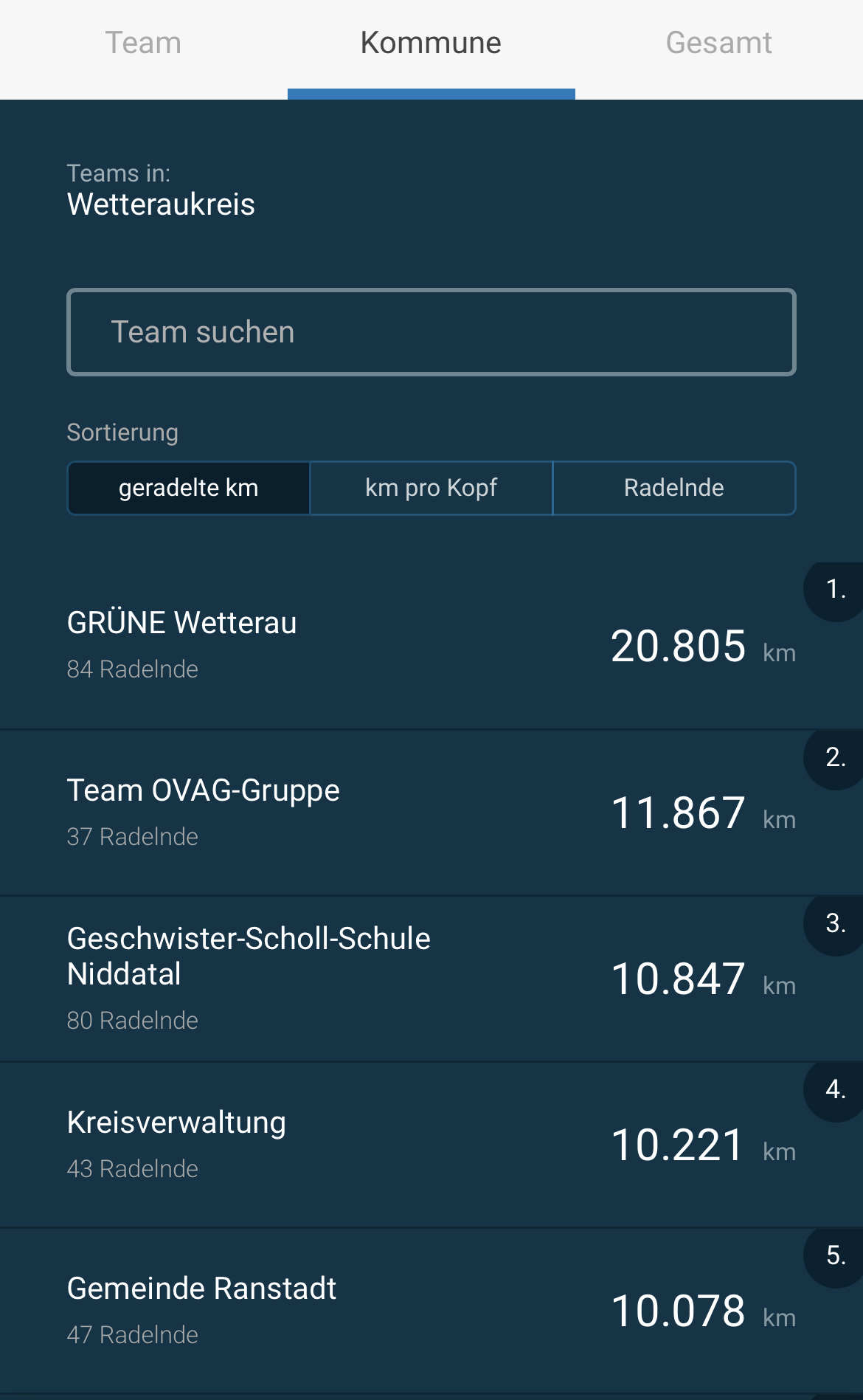Open the GRÜNE Wetterau team
This screenshot has width=863, height=1400.
point(431,646)
